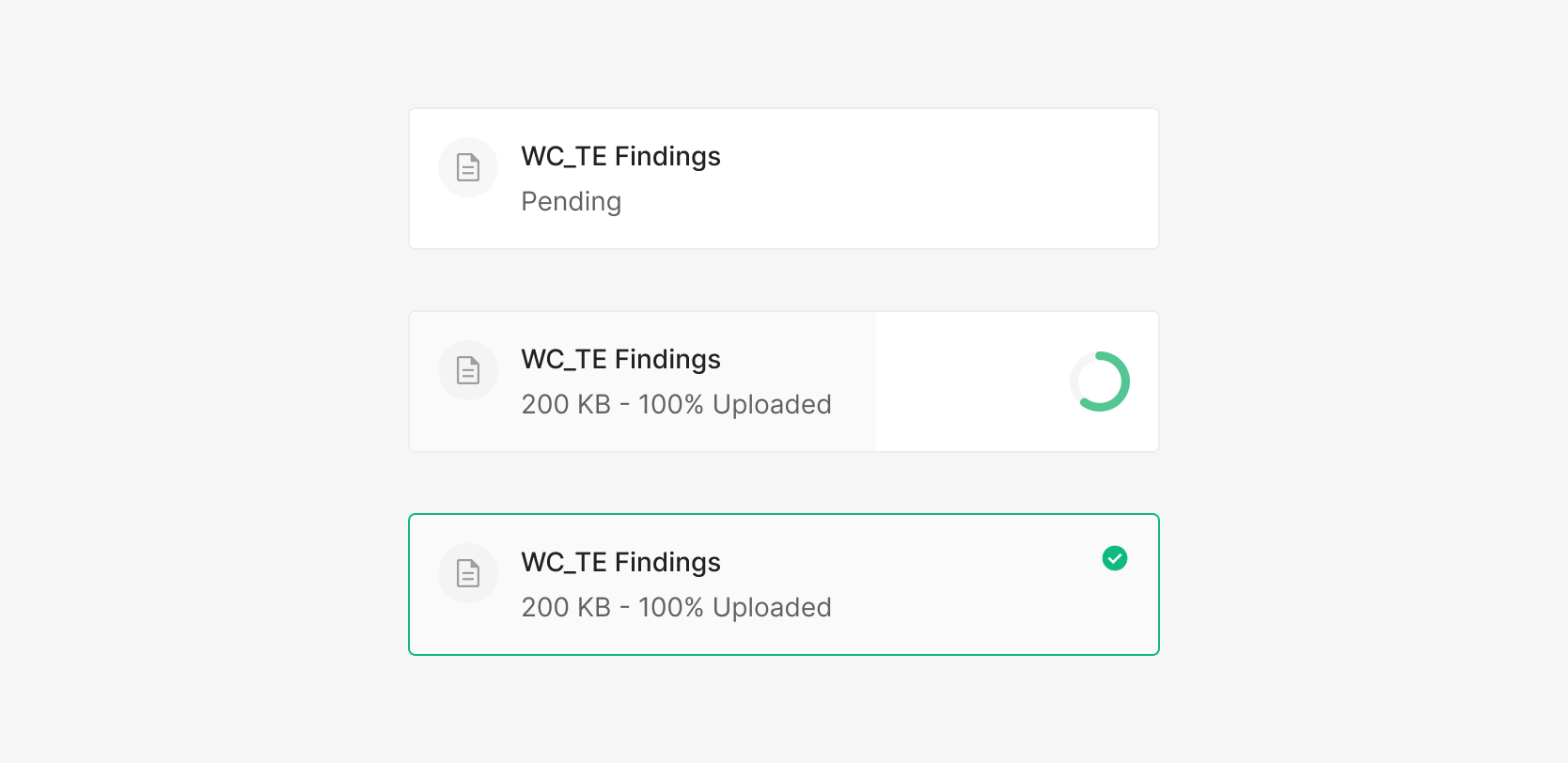Image resolution: width=1568 pixels, height=763 pixels.
Task: Open the WC_TE Findings card marked Pending
Action: point(783,179)
